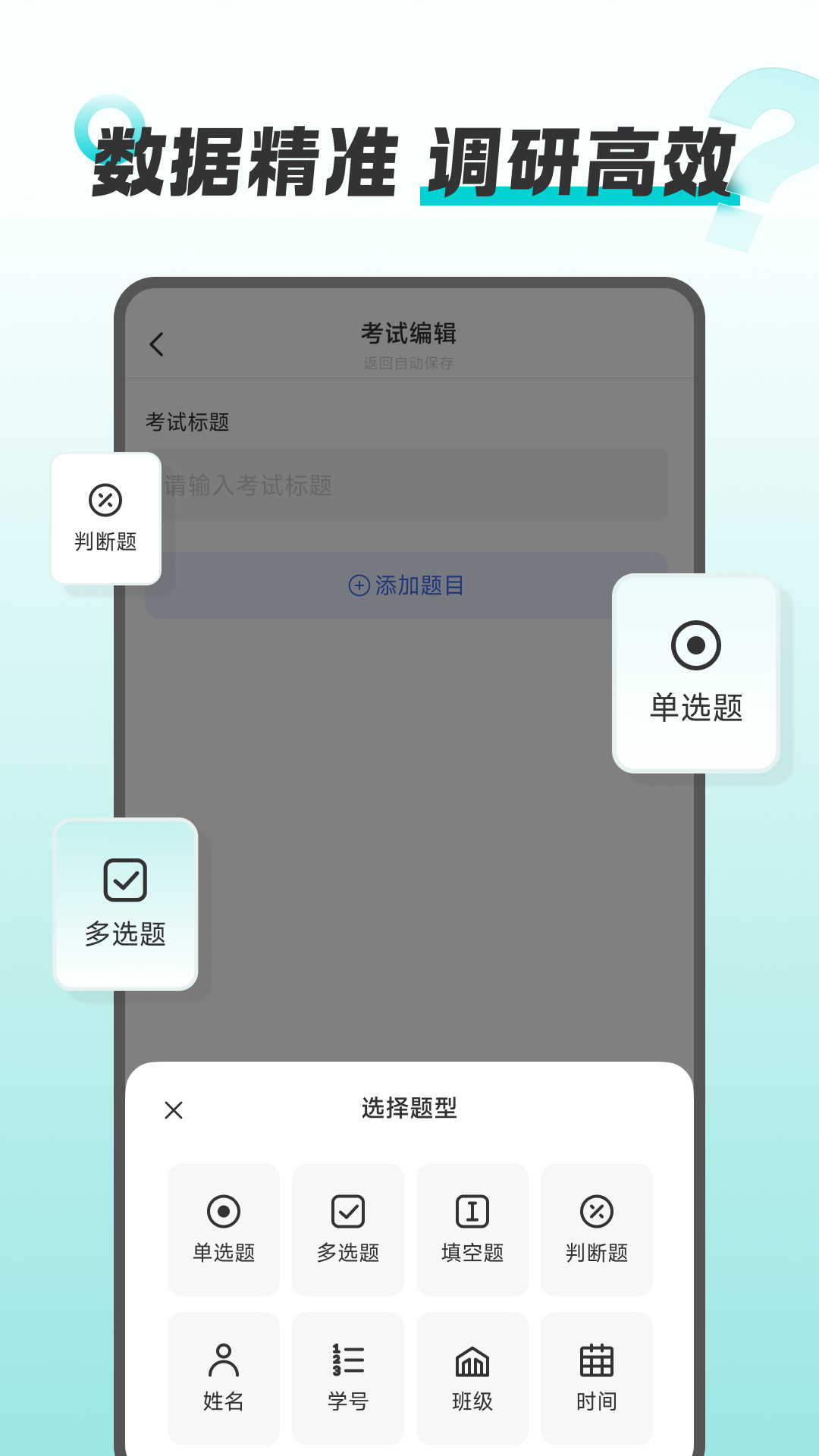
Task: Switch to the 考试编辑 screen title
Action: (409, 332)
